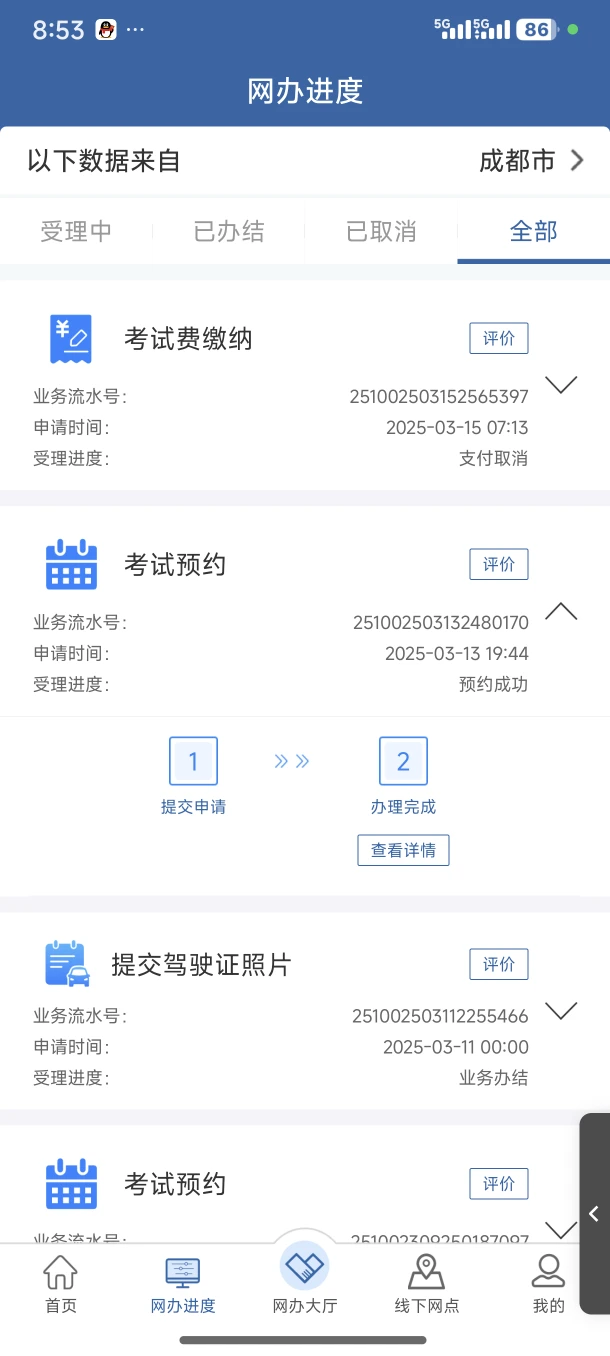Open the 网办大厅 tab

[x=305, y=1280]
